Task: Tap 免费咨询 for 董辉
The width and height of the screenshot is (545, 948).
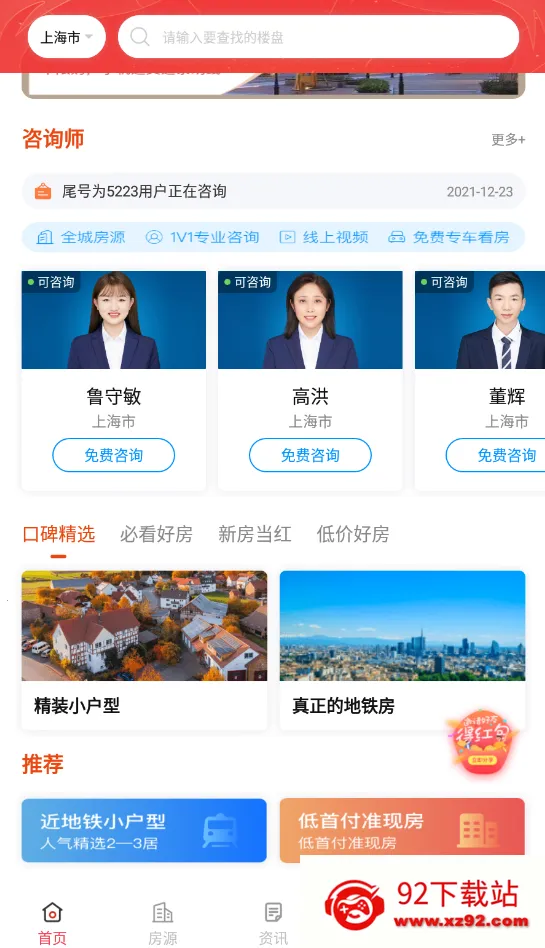Action: (x=496, y=455)
